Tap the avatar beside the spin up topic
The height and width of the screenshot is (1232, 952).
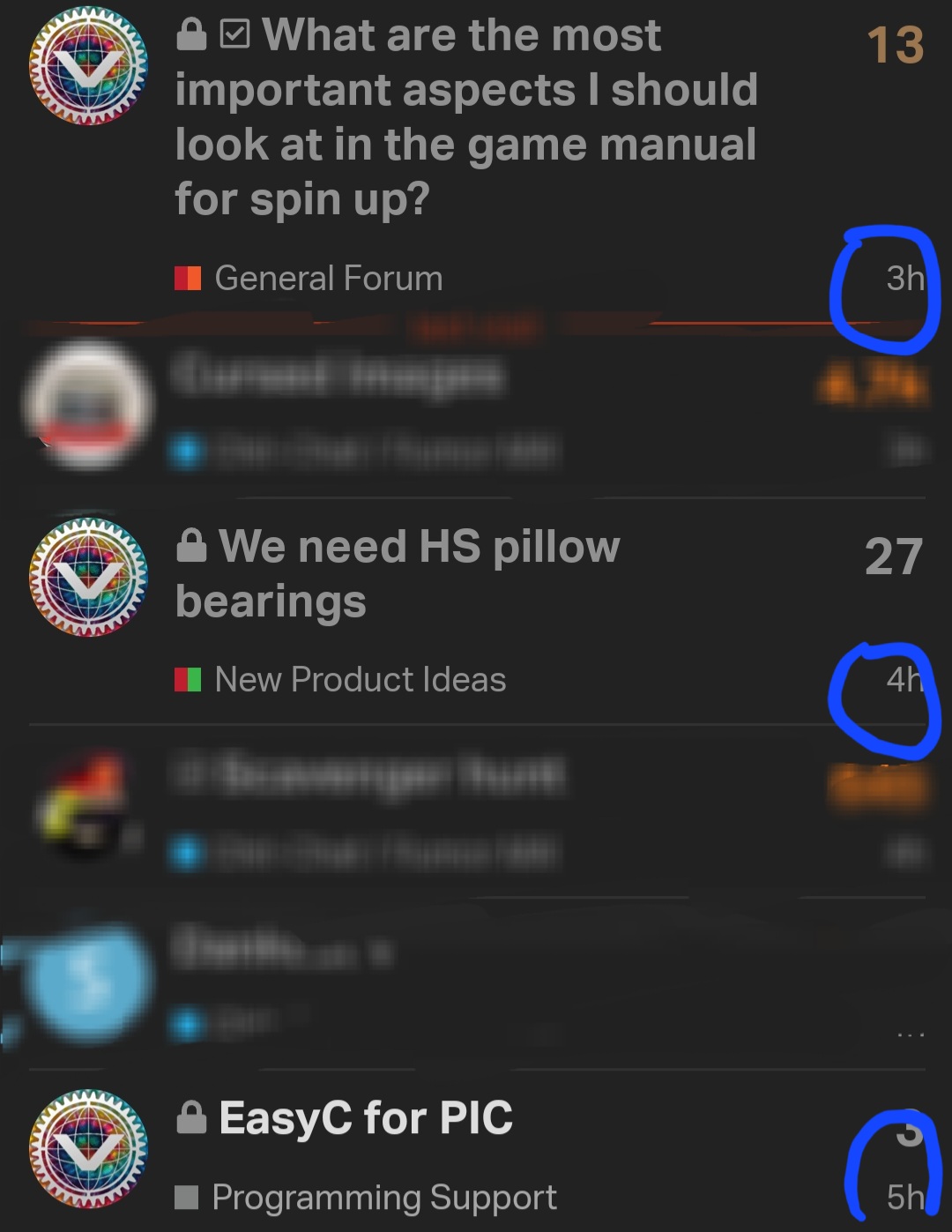point(88,66)
